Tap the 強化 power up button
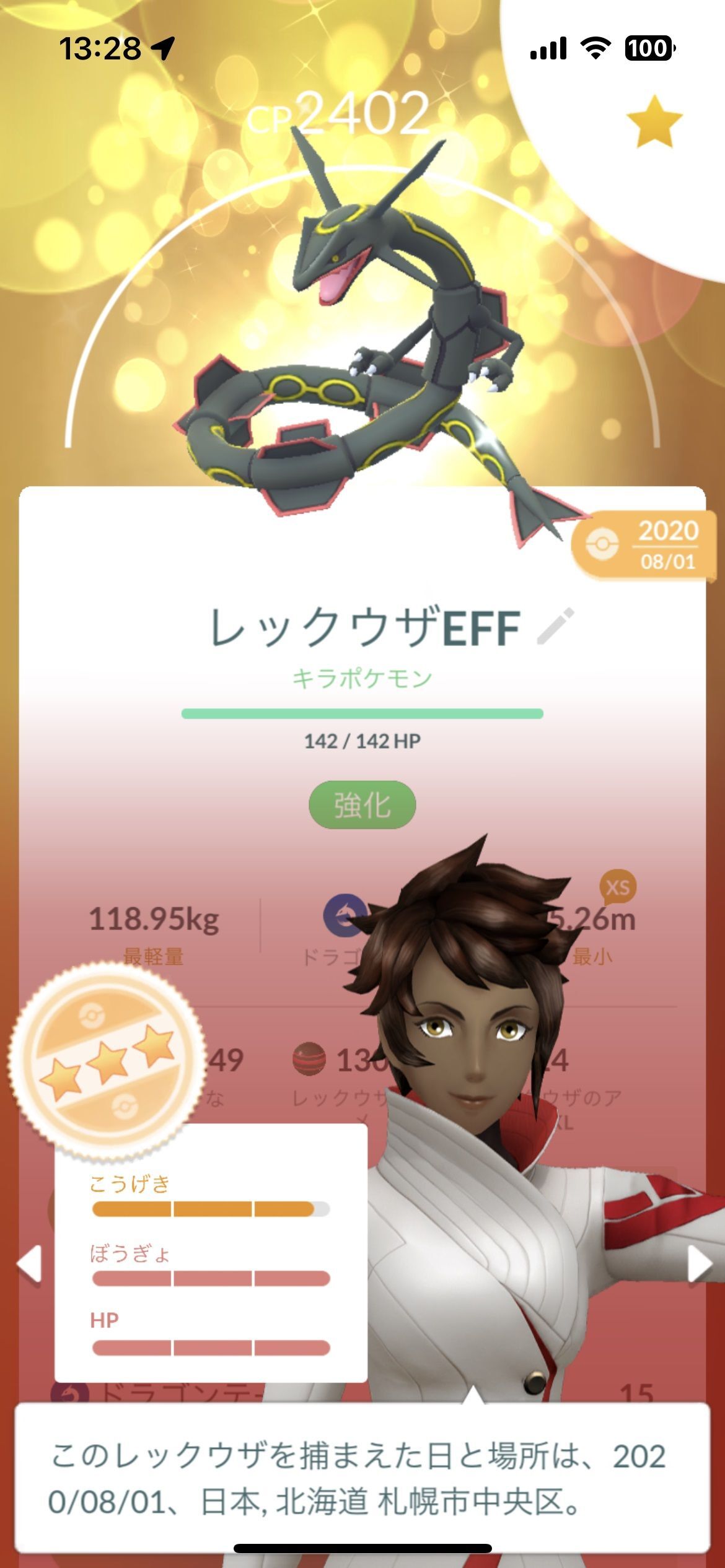725x1568 pixels. (x=362, y=805)
